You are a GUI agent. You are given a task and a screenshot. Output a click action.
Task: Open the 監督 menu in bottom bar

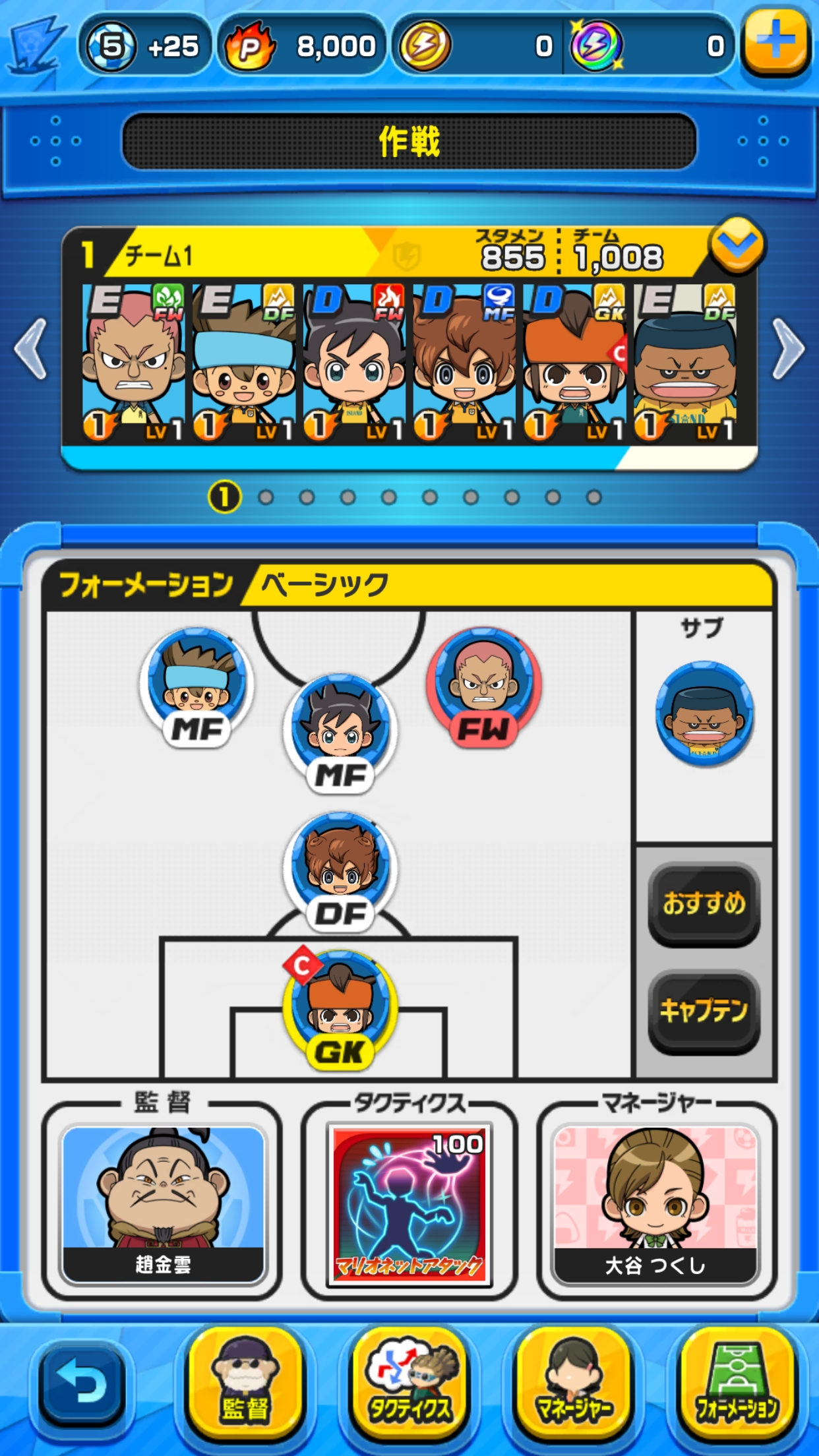coord(245,1385)
